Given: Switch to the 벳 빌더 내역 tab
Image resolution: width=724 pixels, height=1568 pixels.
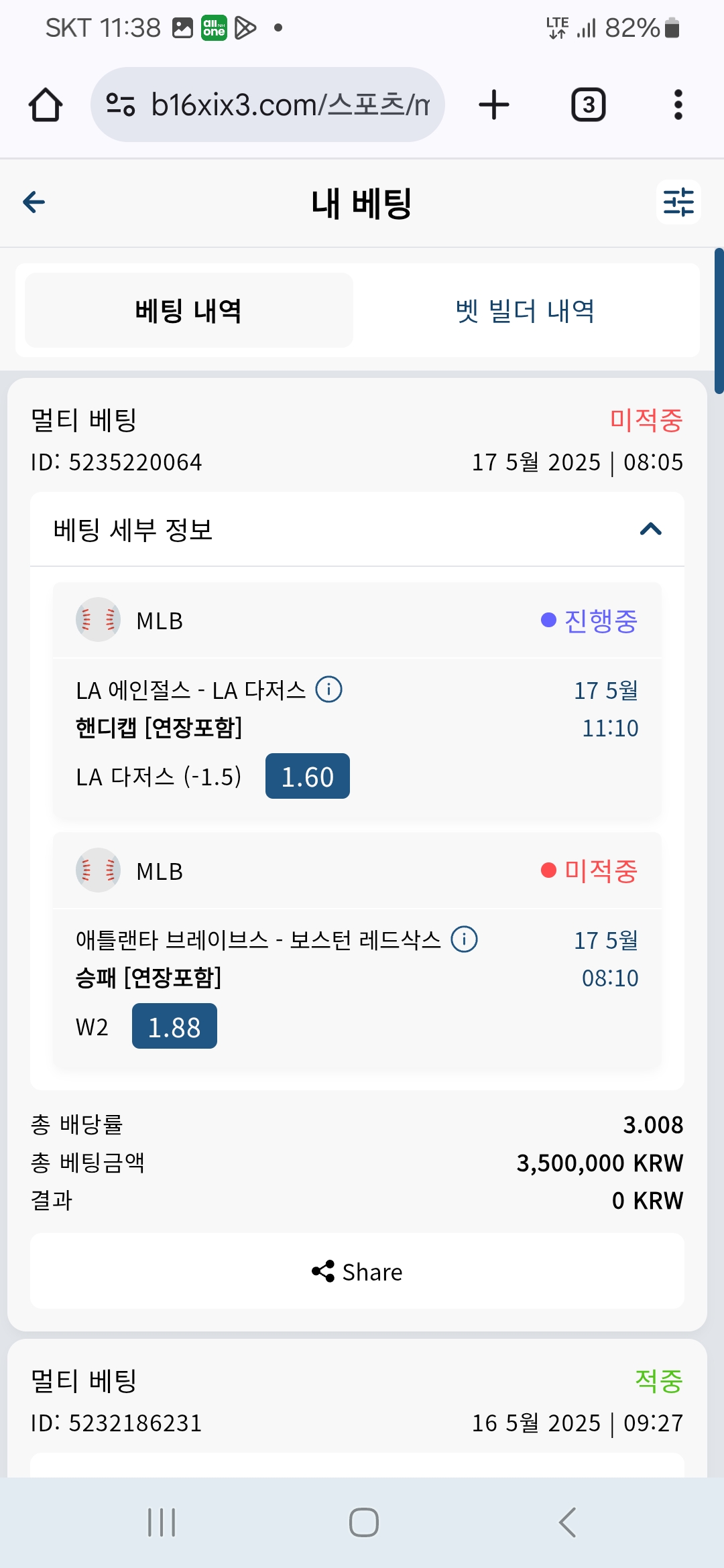Looking at the screenshot, I should (x=526, y=311).
